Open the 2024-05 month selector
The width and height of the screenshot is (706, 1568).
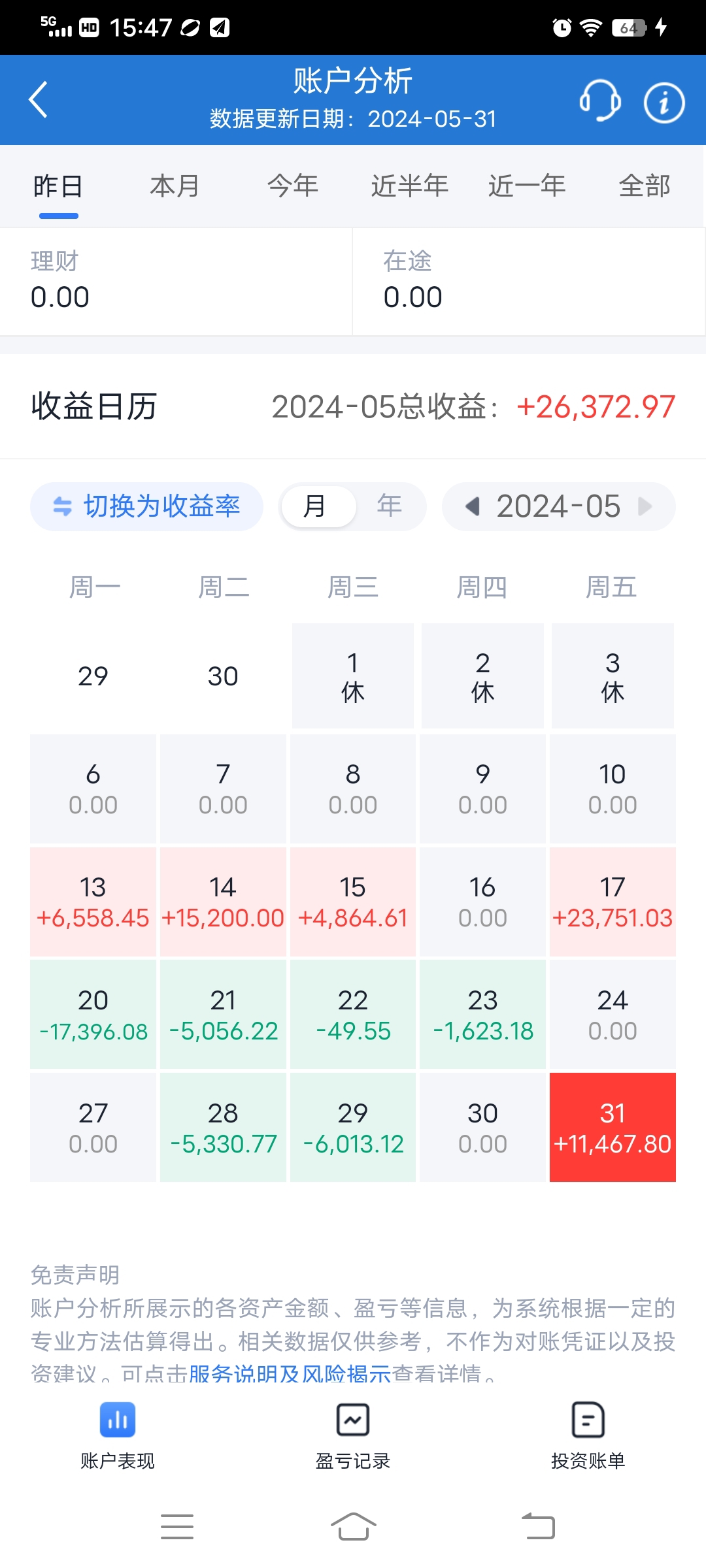[x=559, y=507]
